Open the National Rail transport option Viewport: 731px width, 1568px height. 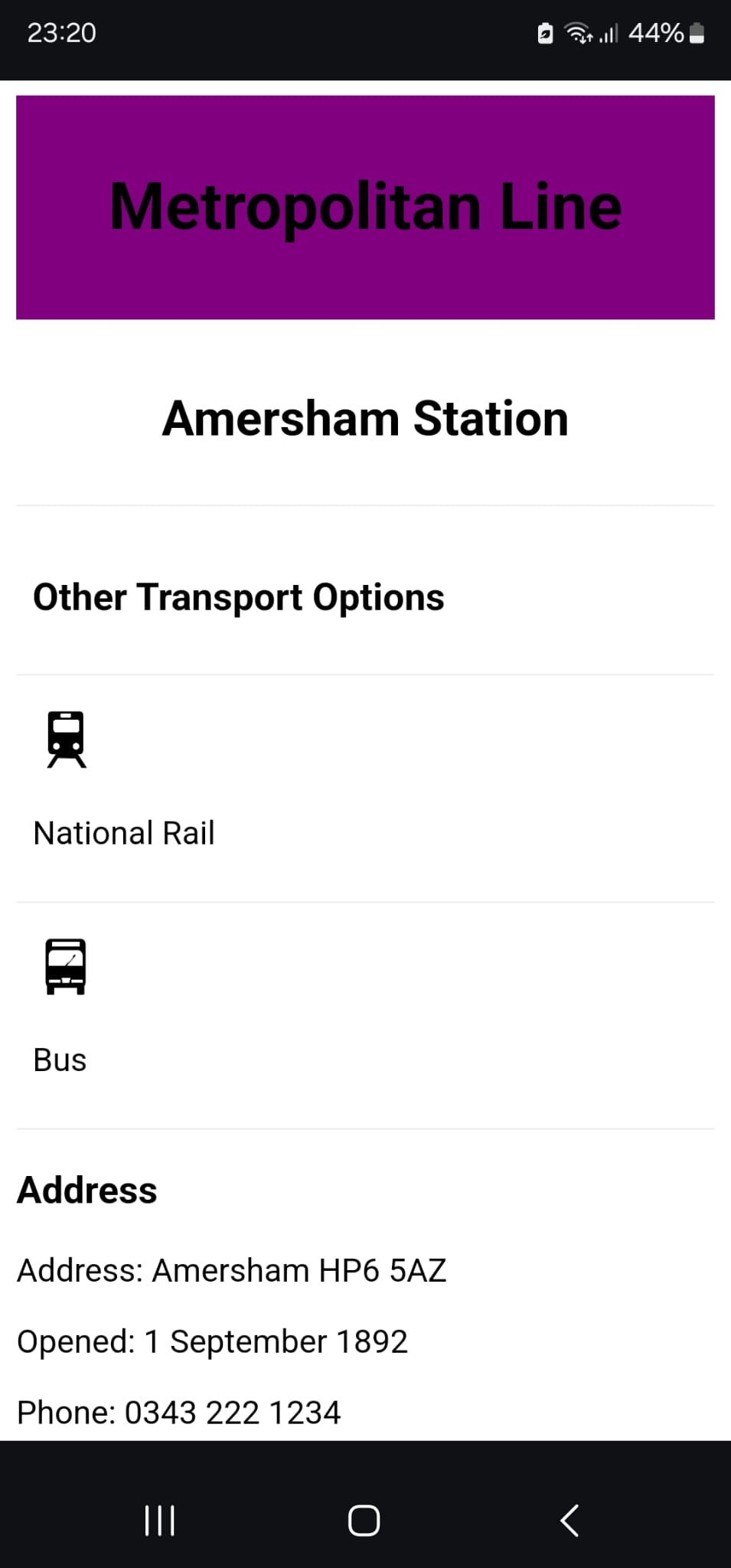coord(365,788)
